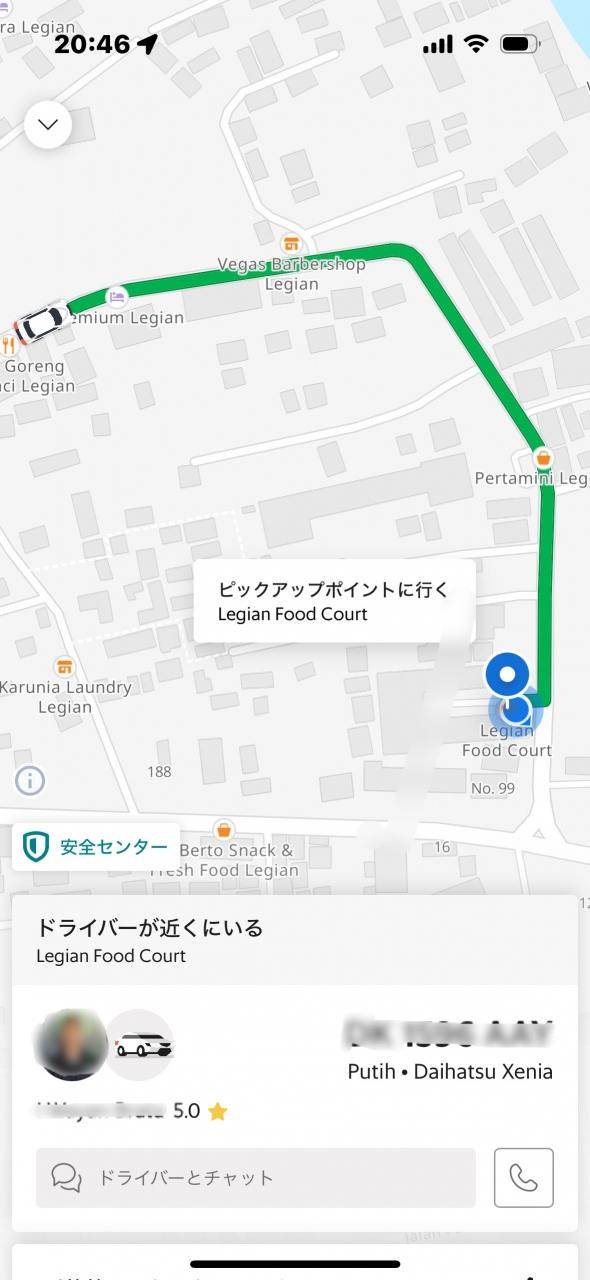Open the 安全センター safety center

96,847
